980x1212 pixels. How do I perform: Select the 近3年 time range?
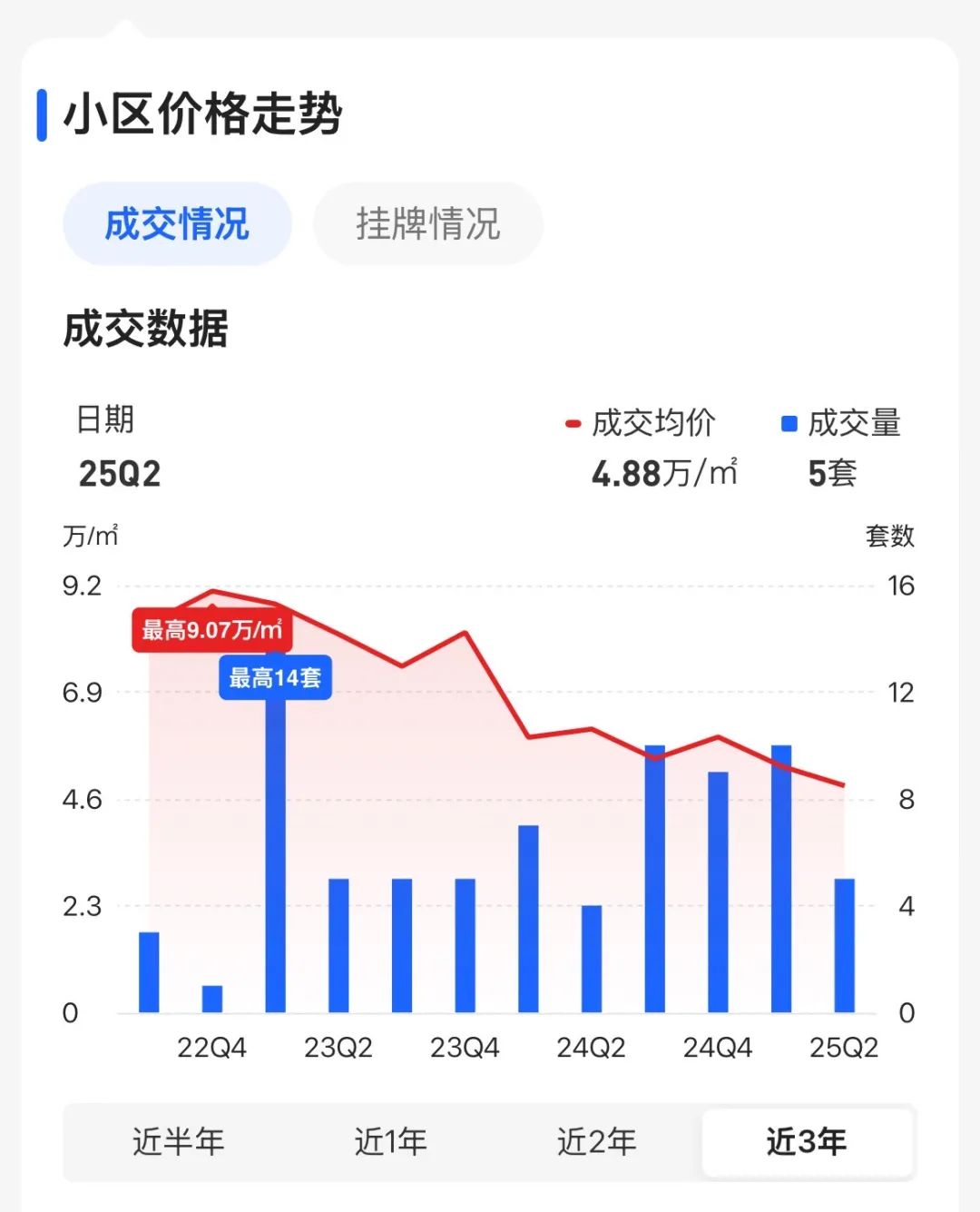(x=807, y=1141)
